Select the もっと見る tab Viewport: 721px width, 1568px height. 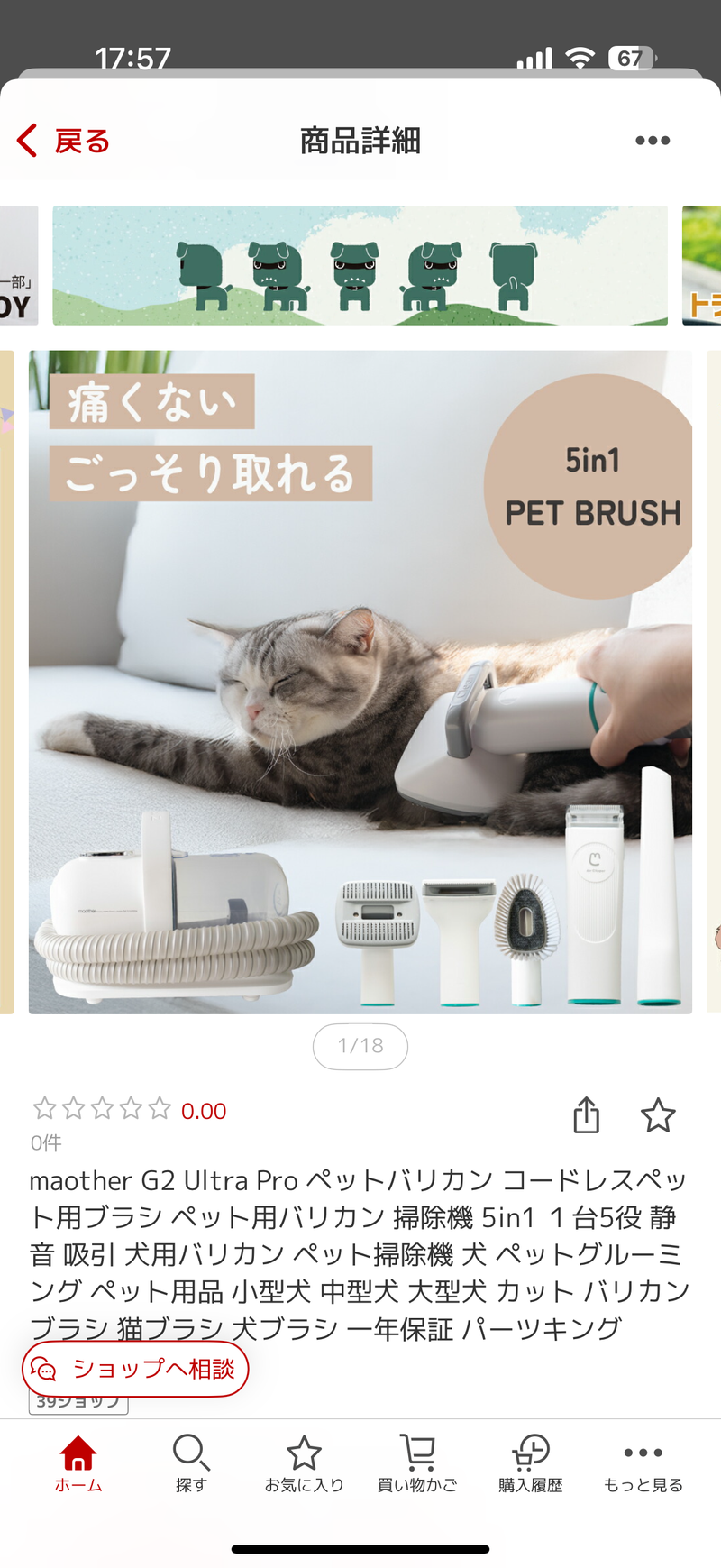pyautogui.click(x=643, y=1463)
